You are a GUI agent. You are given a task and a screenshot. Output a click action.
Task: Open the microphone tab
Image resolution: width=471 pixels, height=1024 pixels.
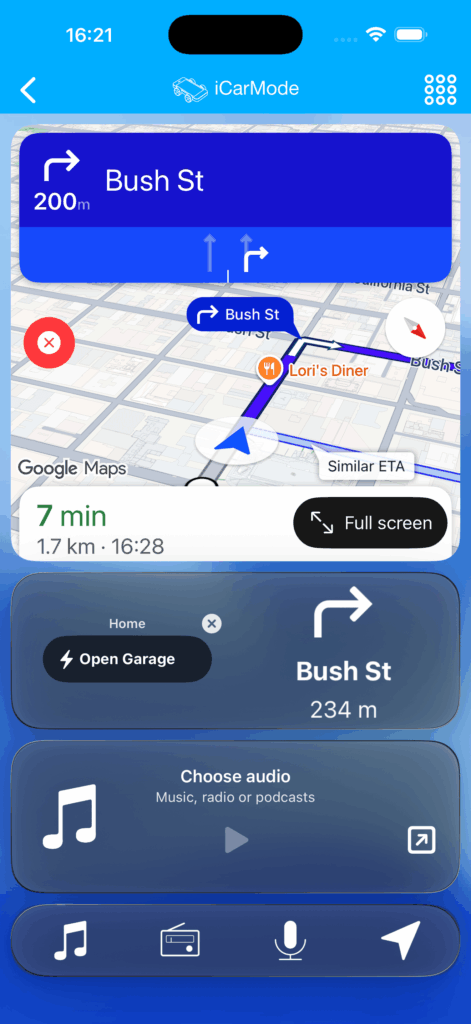click(x=289, y=941)
